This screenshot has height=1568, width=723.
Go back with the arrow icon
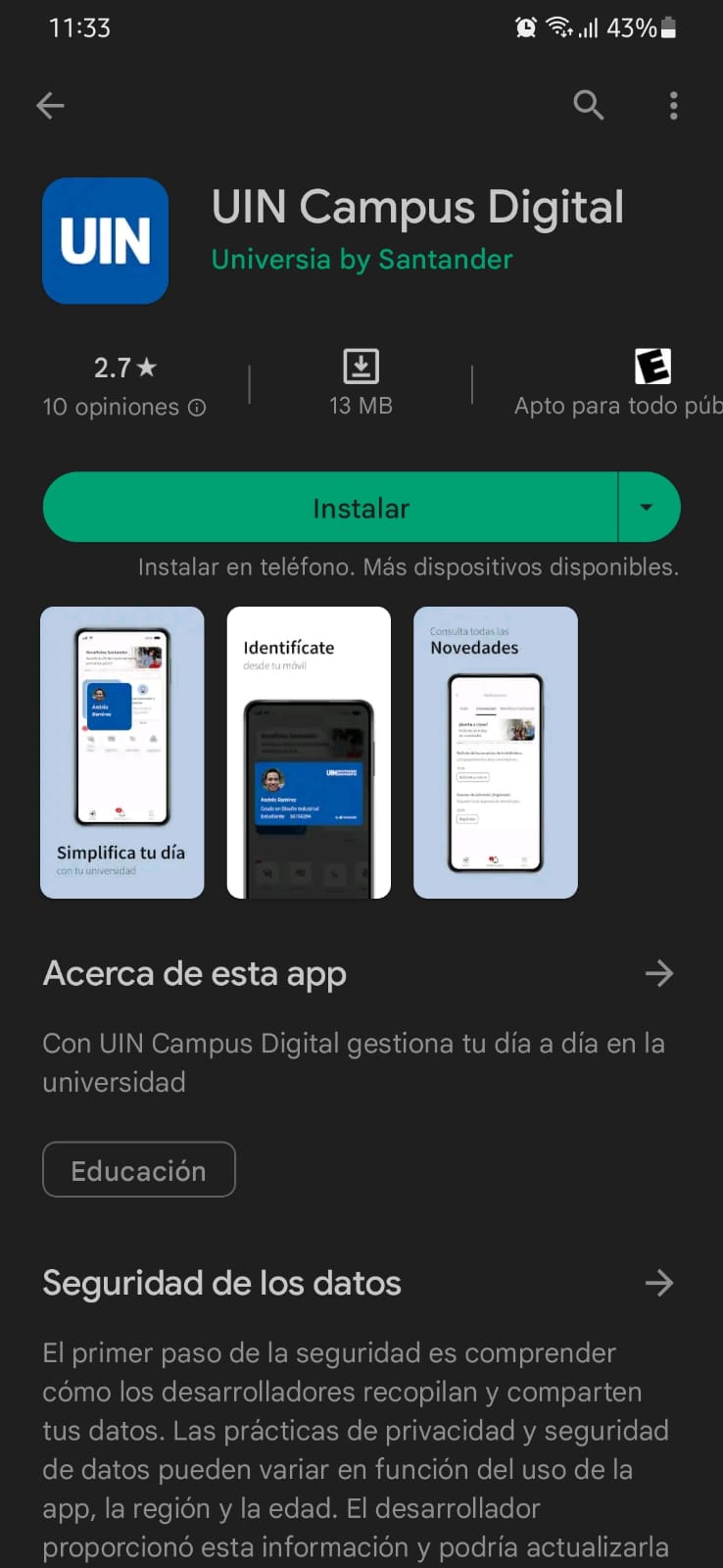pos(50,106)
